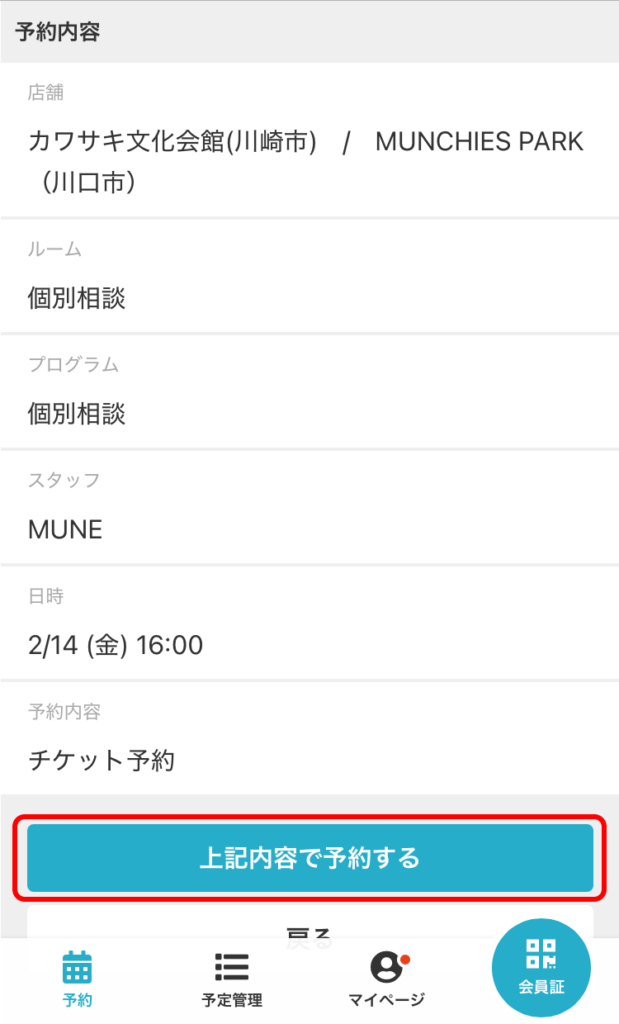The width and height of the screenshot is (619, 1024).
Task: Tap the partially hidden 戻る button
Action: click(x=310, y=921)
